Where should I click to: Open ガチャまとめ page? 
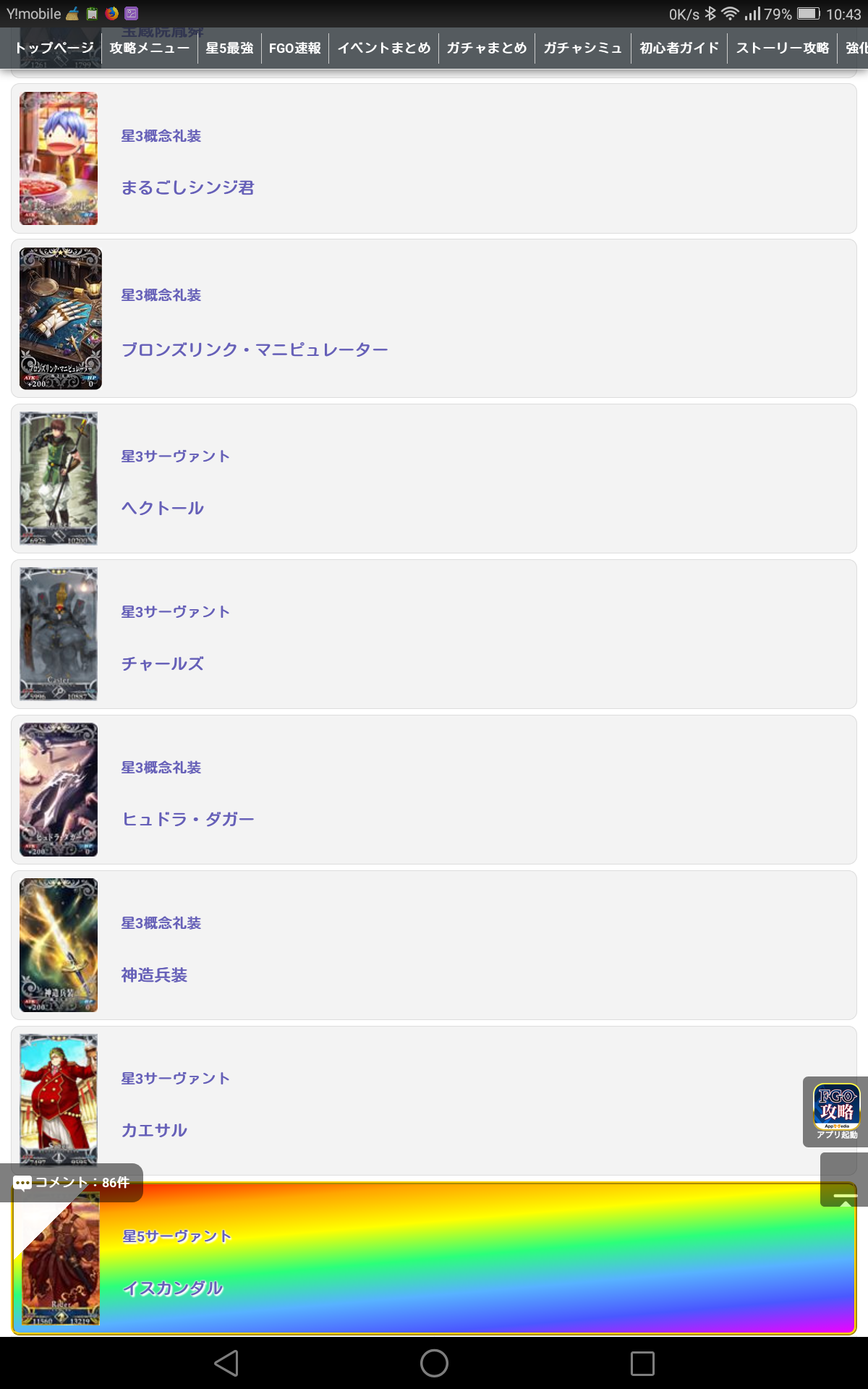(x=486, y=48)
